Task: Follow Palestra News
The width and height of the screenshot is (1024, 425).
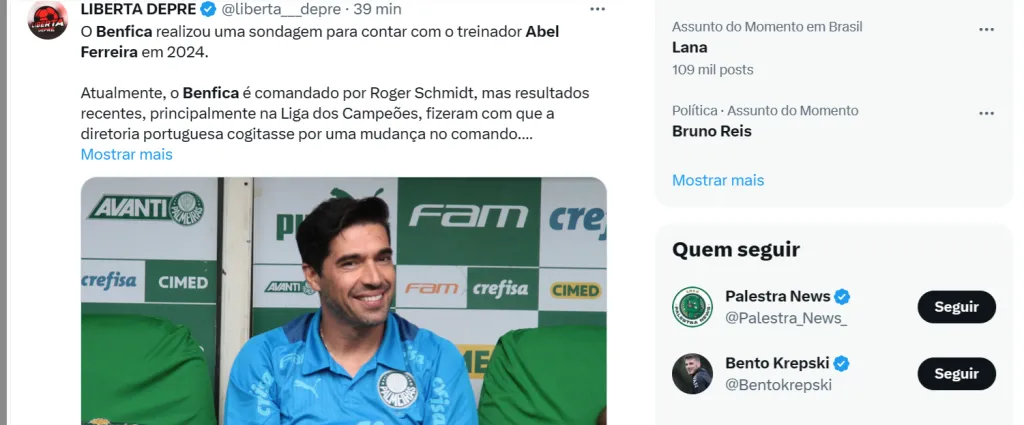Action: [955, 307]
